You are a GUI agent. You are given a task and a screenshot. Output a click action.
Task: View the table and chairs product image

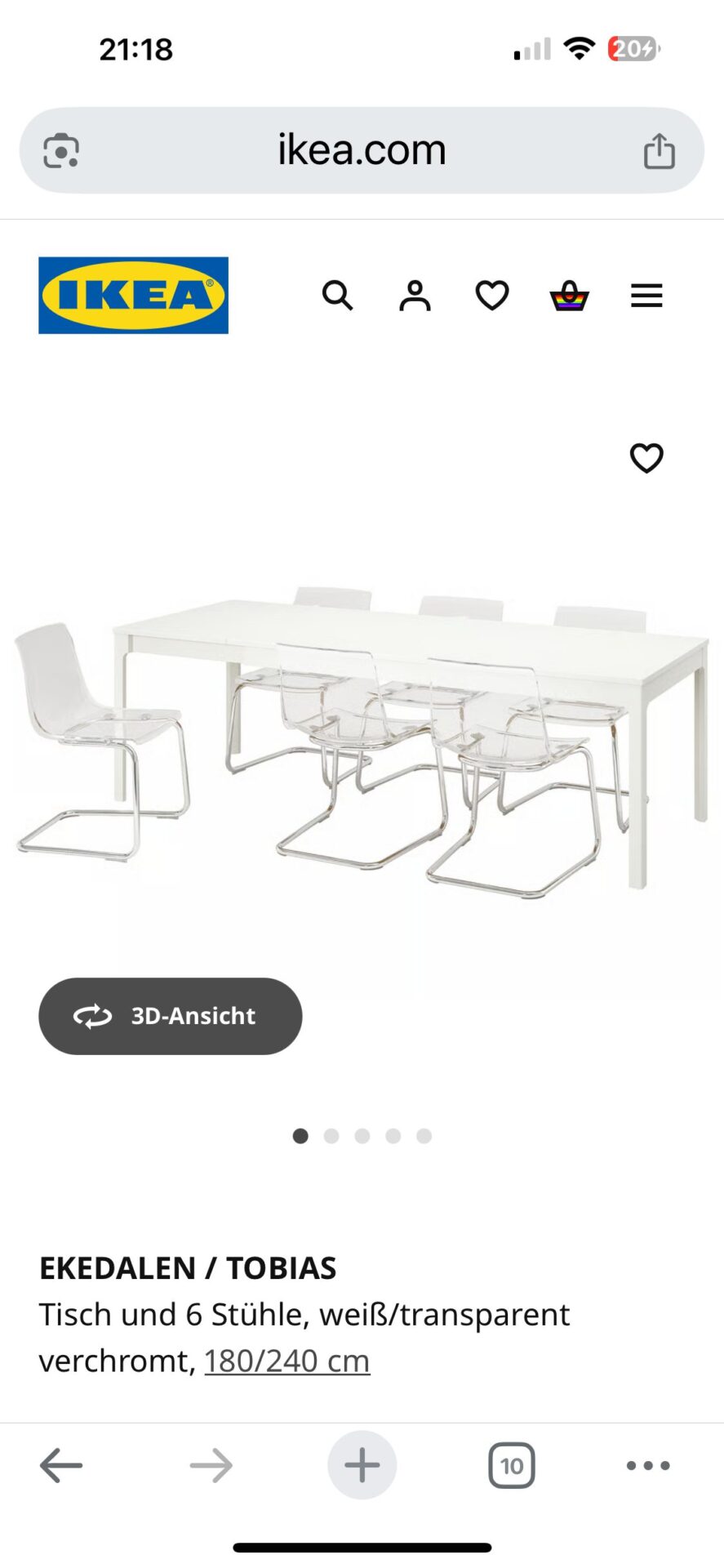pos(362,735)
